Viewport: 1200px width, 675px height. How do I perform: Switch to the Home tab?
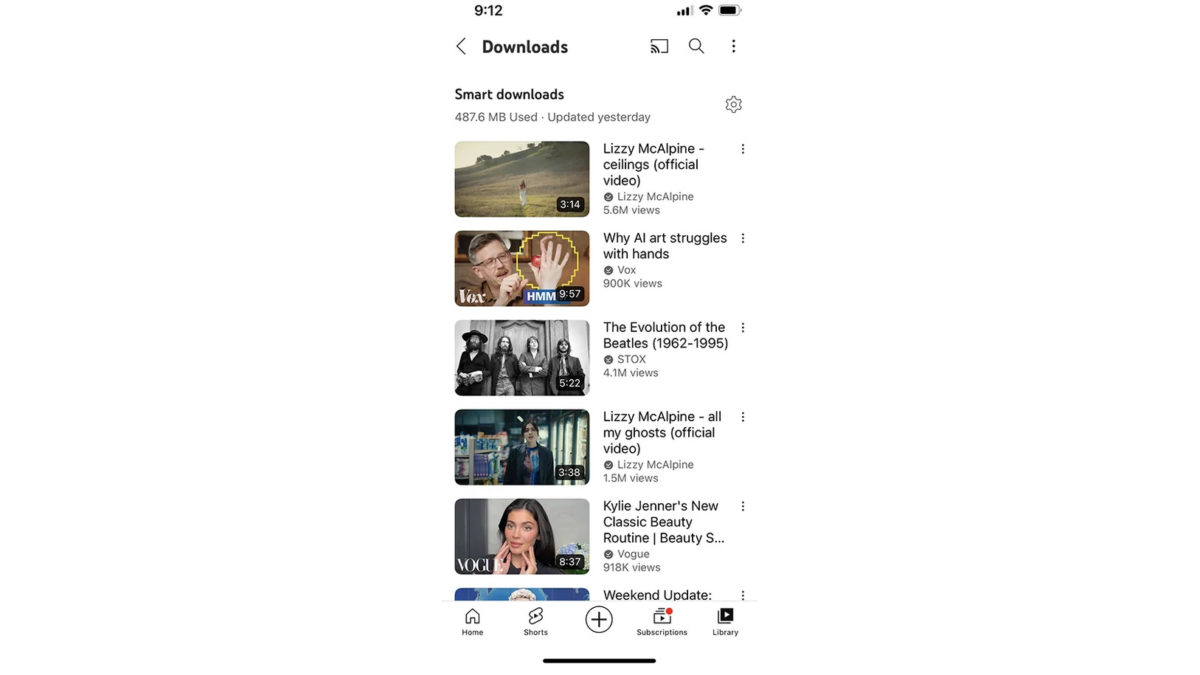472,621
